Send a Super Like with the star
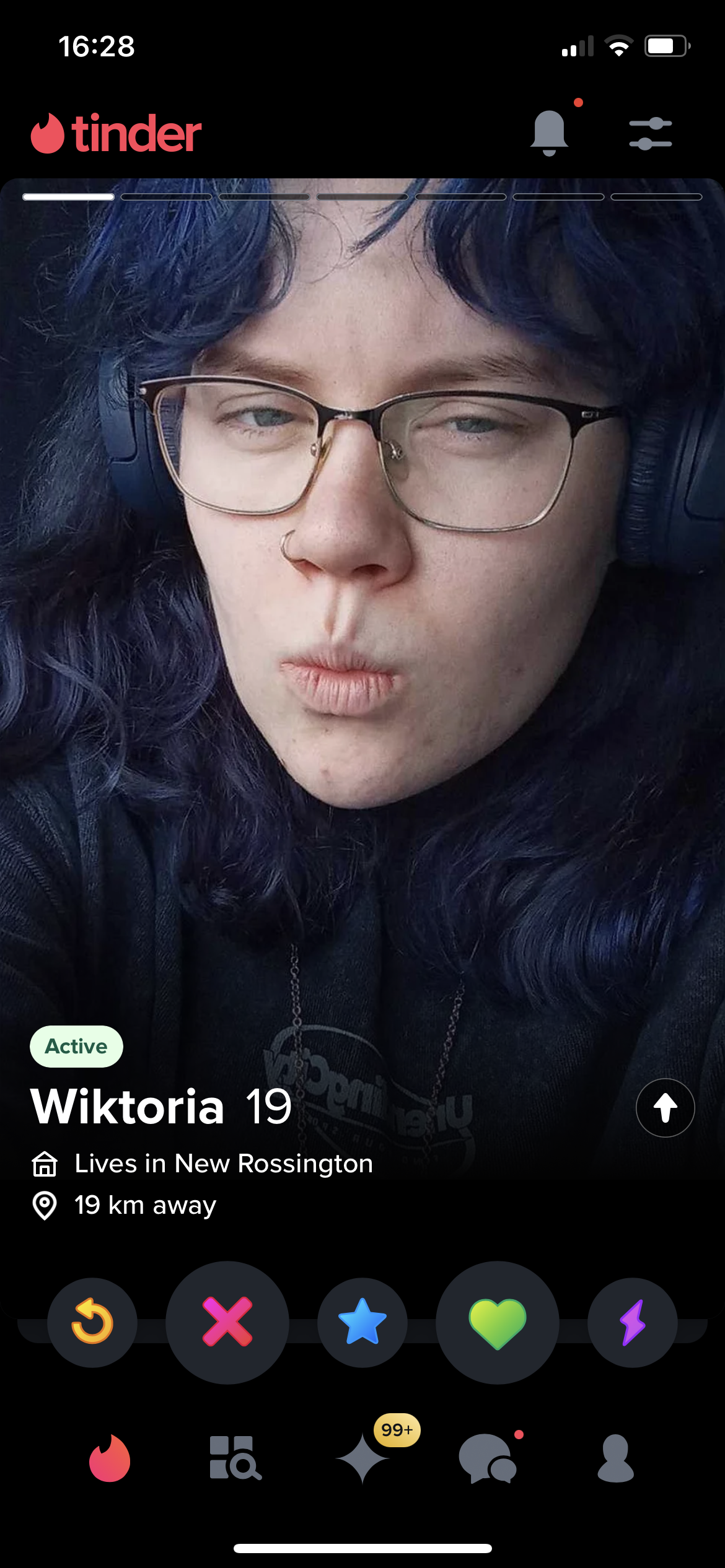Image resolution: width=725 pixels, height=1568 pixels. coord(362,1322)
